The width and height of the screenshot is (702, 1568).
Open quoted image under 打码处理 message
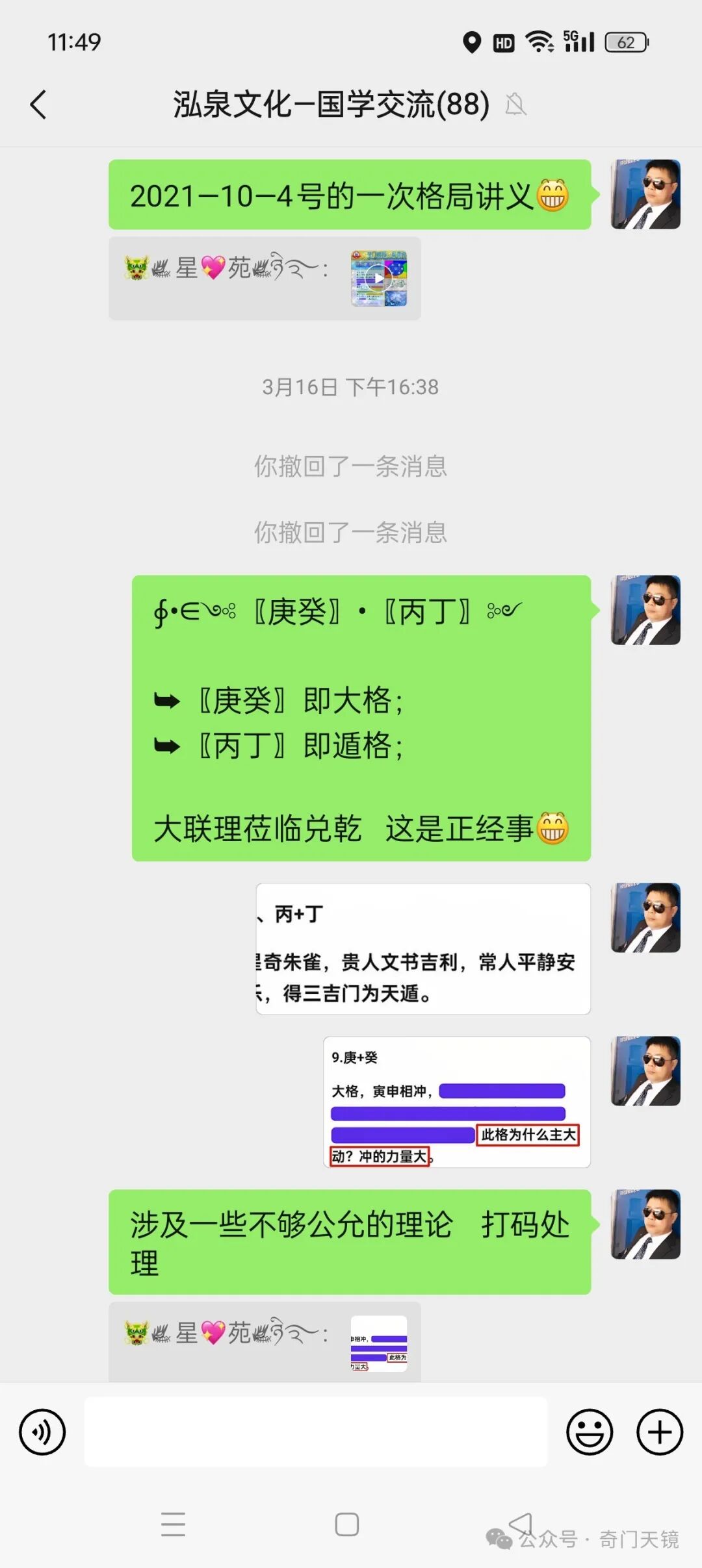(x=379, y=1344)
